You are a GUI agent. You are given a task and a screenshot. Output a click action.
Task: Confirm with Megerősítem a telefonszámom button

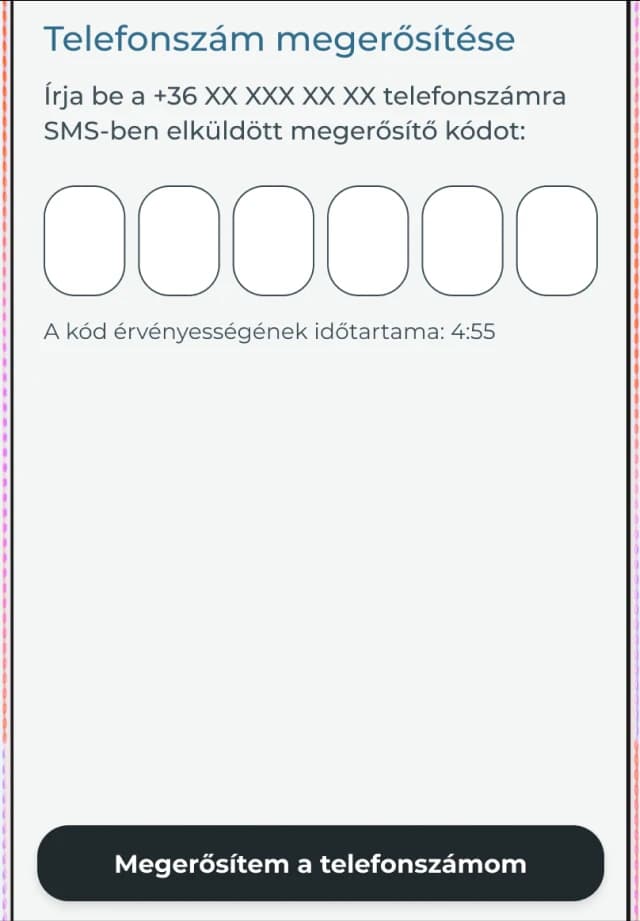point(320,864)
